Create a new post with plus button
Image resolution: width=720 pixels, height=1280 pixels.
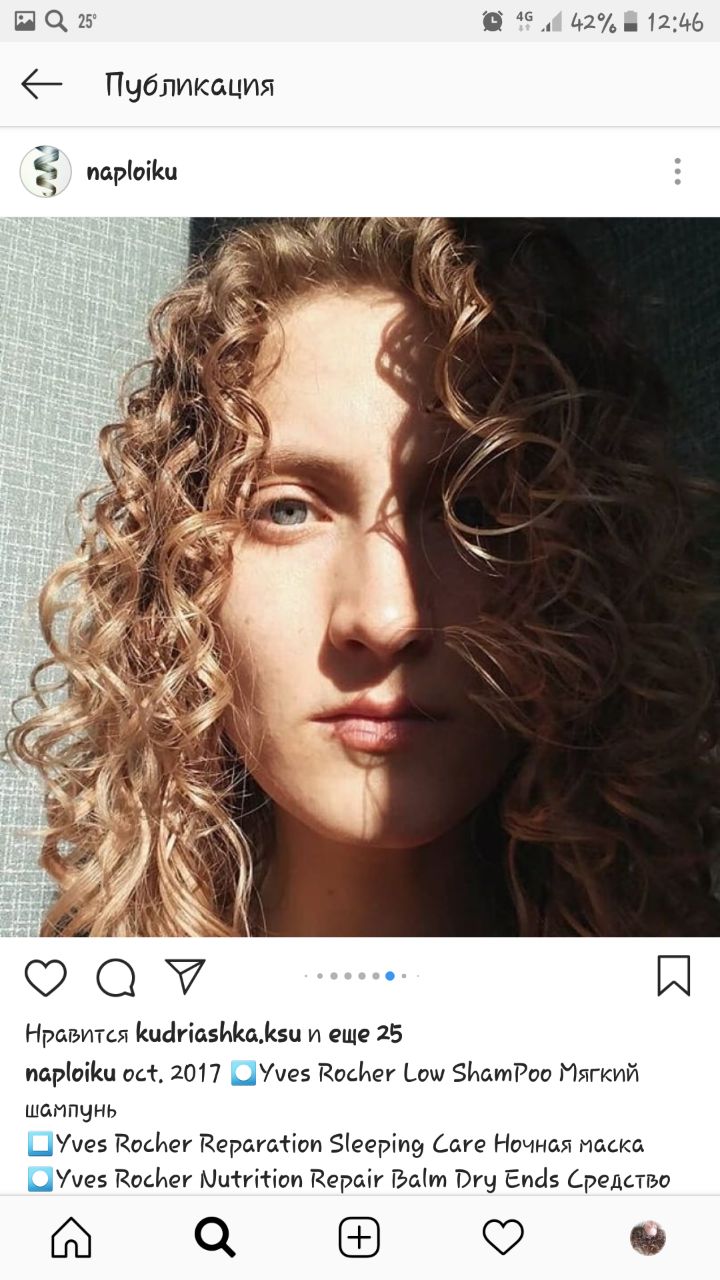(359, 1238)
